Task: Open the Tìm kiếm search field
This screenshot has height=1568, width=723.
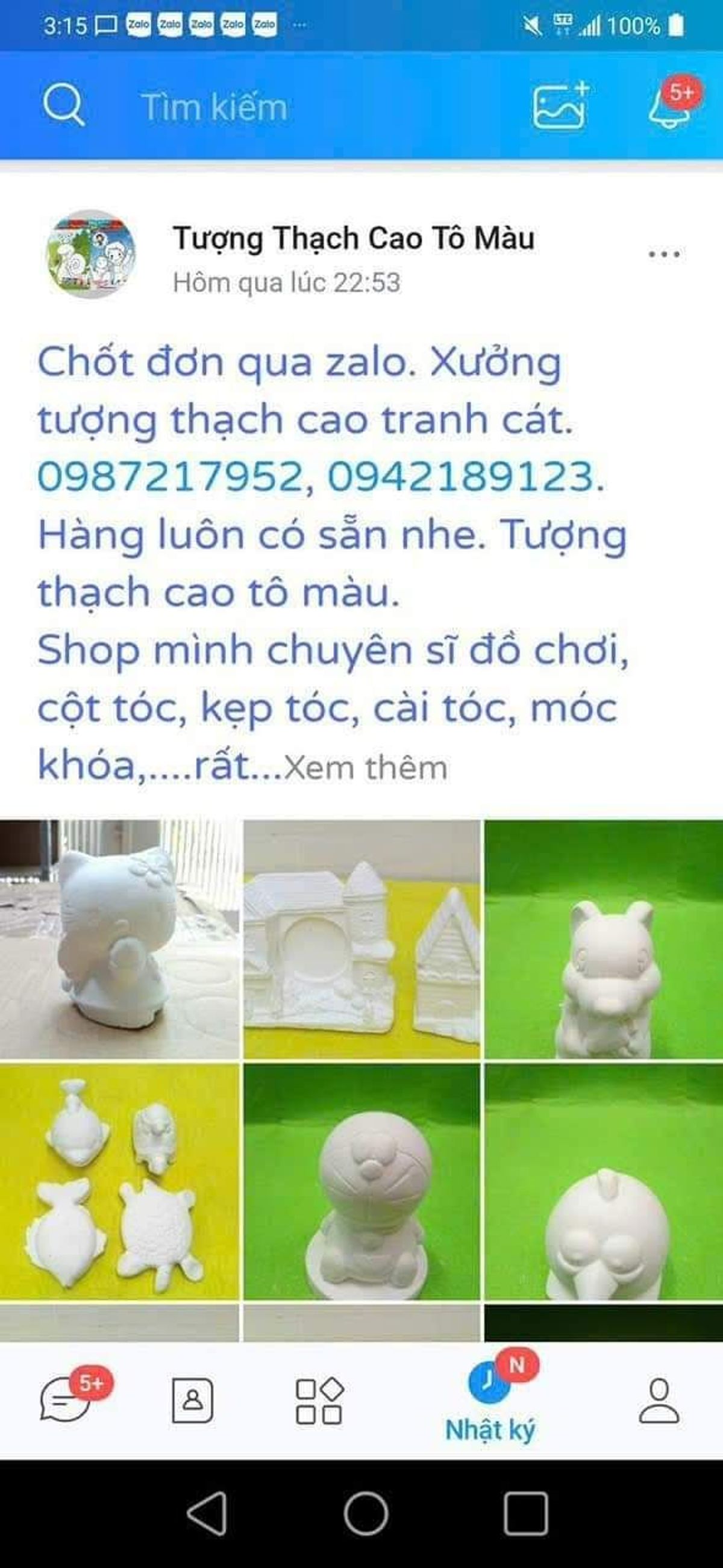Action: tap(214, 107)
